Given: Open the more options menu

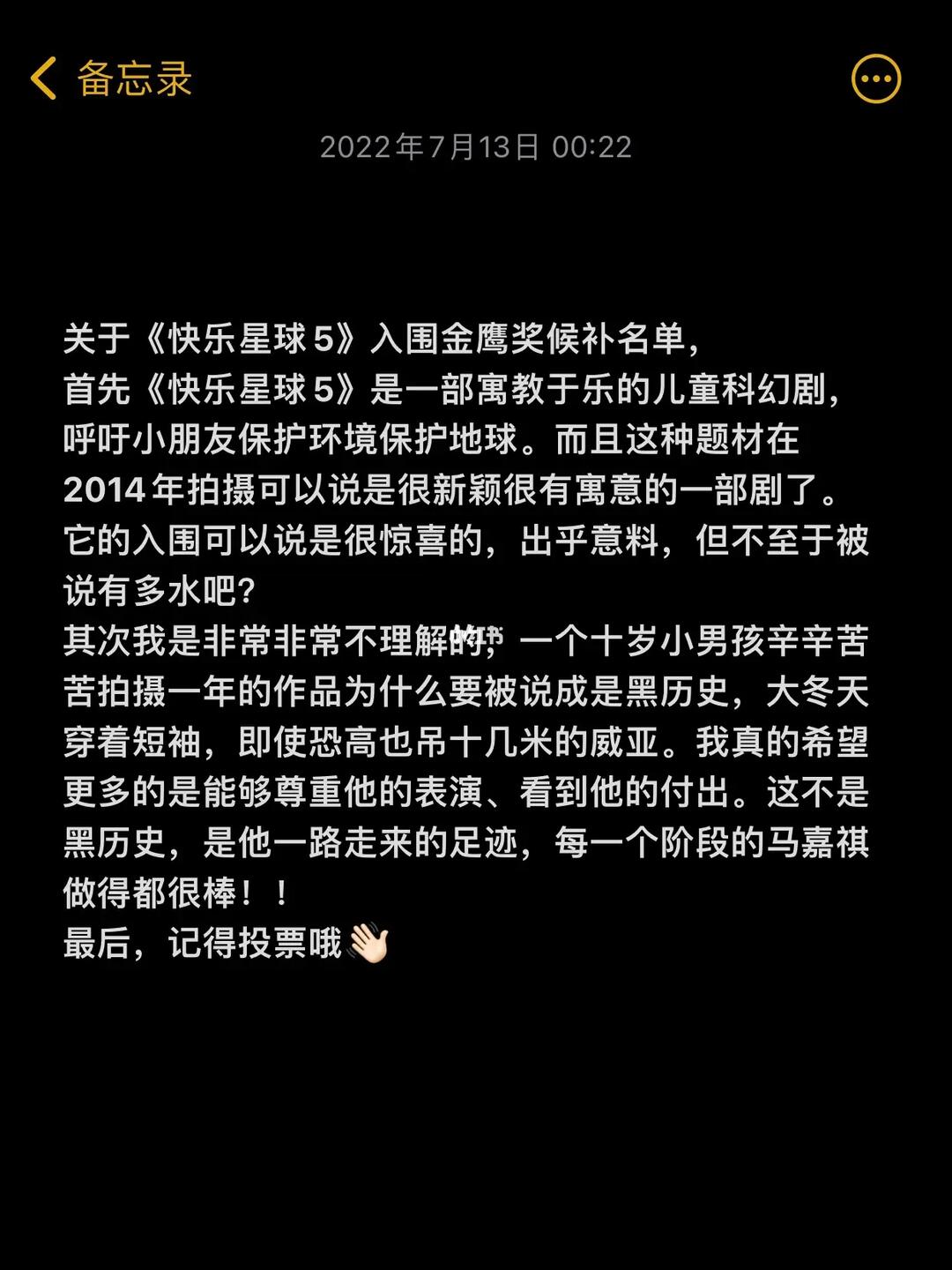Looking at the screenshot, I should coord(875,79).
